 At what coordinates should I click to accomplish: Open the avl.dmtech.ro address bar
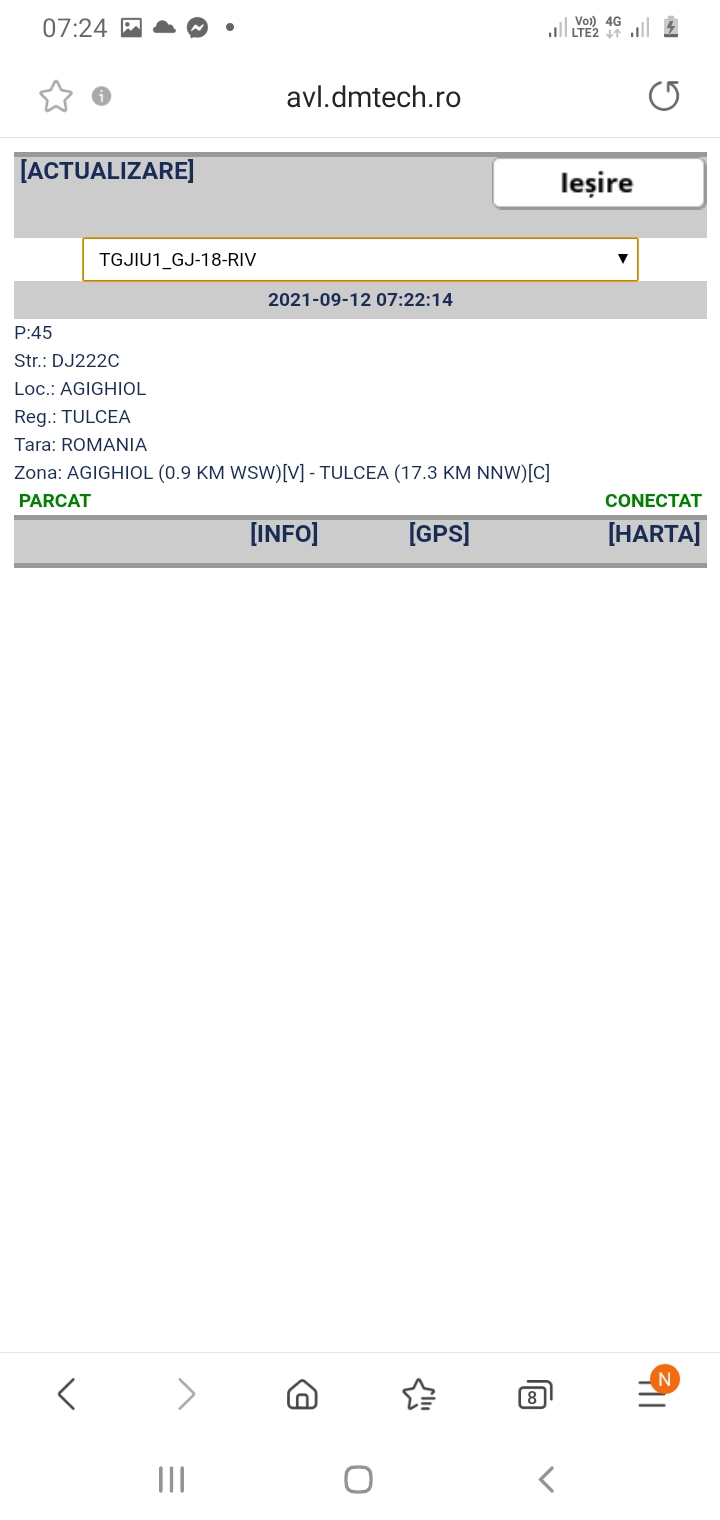pos(373,97)
